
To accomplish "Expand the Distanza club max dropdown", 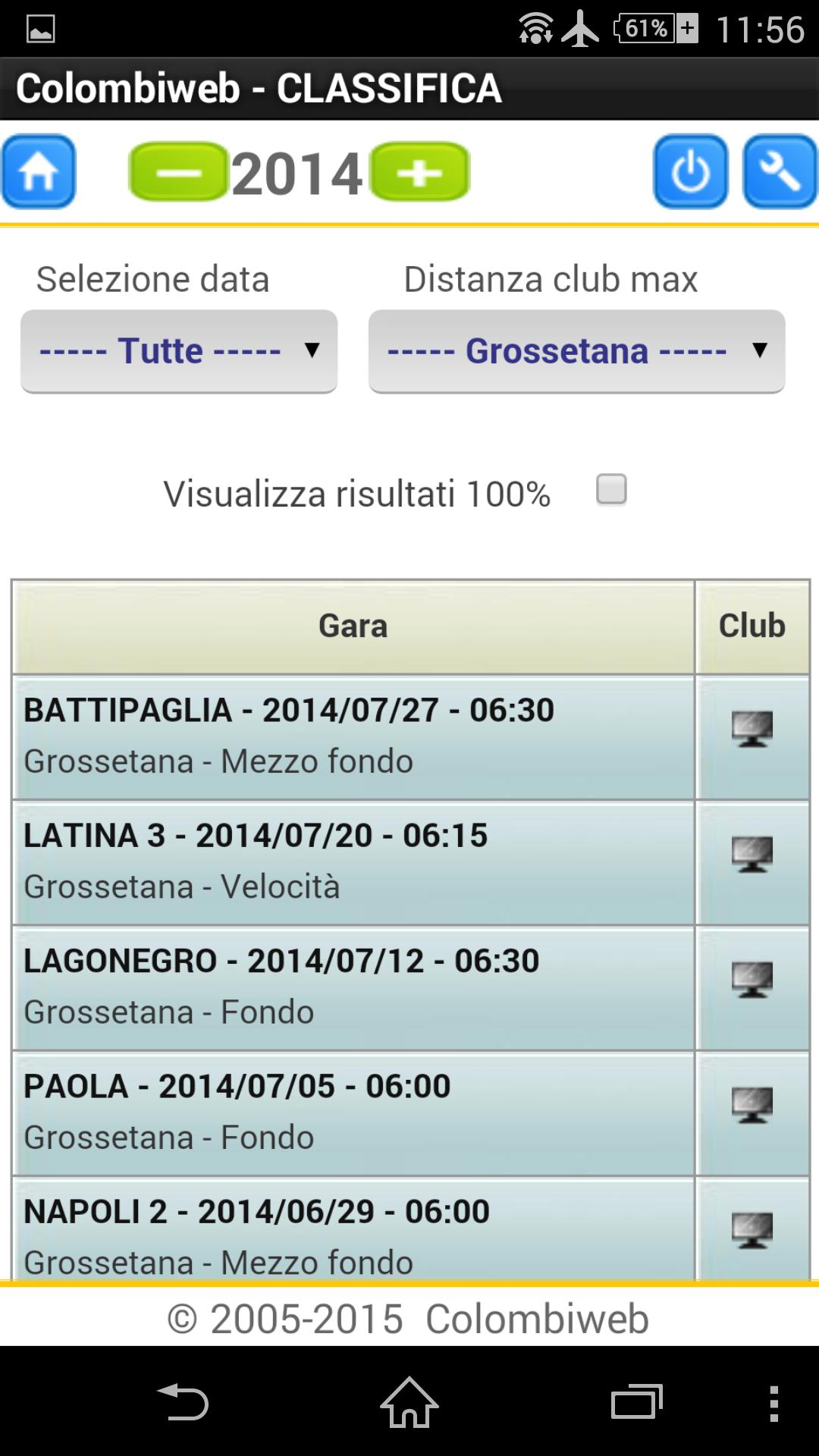I will click(576, 351).
